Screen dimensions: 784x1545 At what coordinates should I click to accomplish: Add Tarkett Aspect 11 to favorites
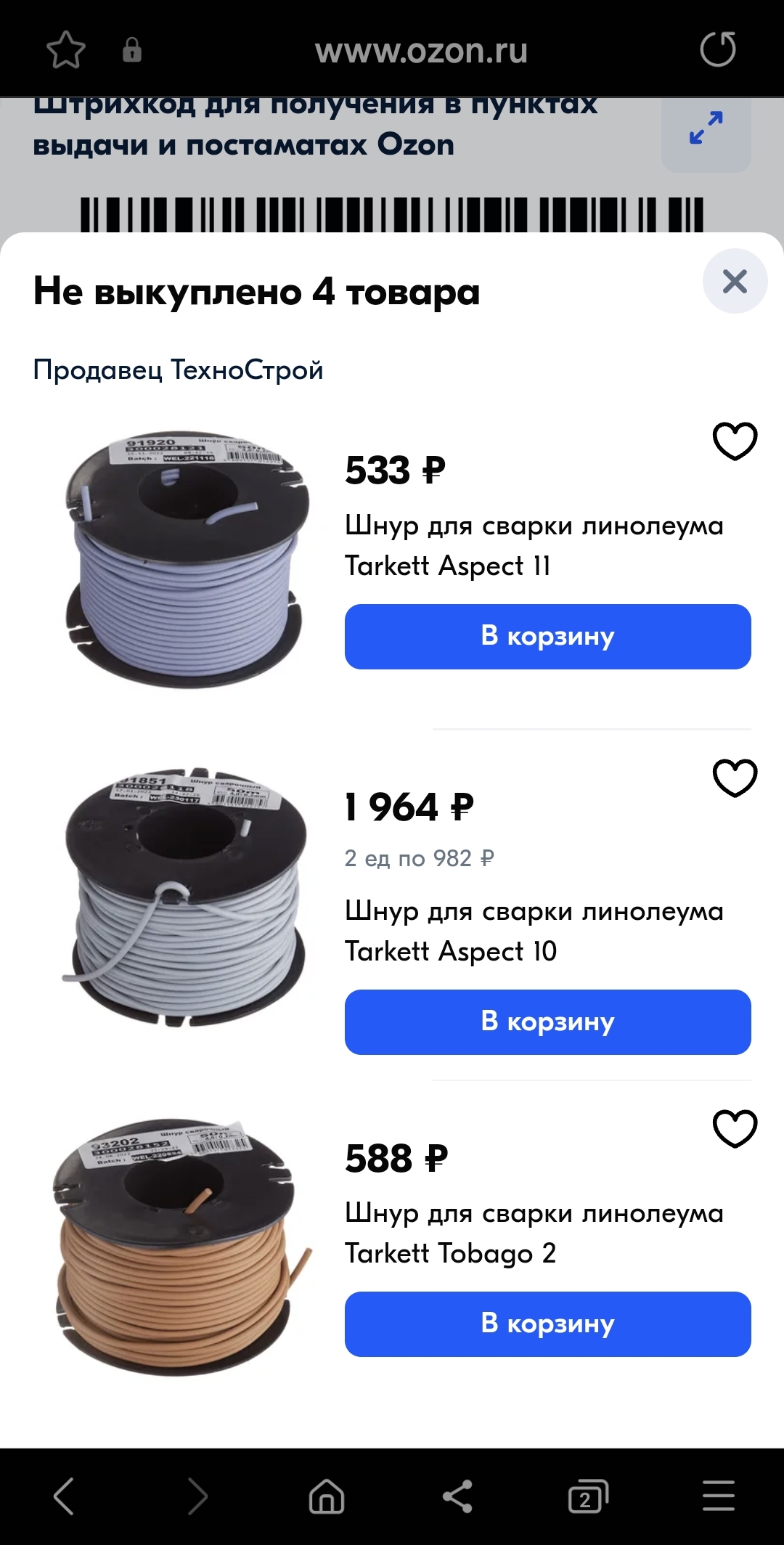735,441
